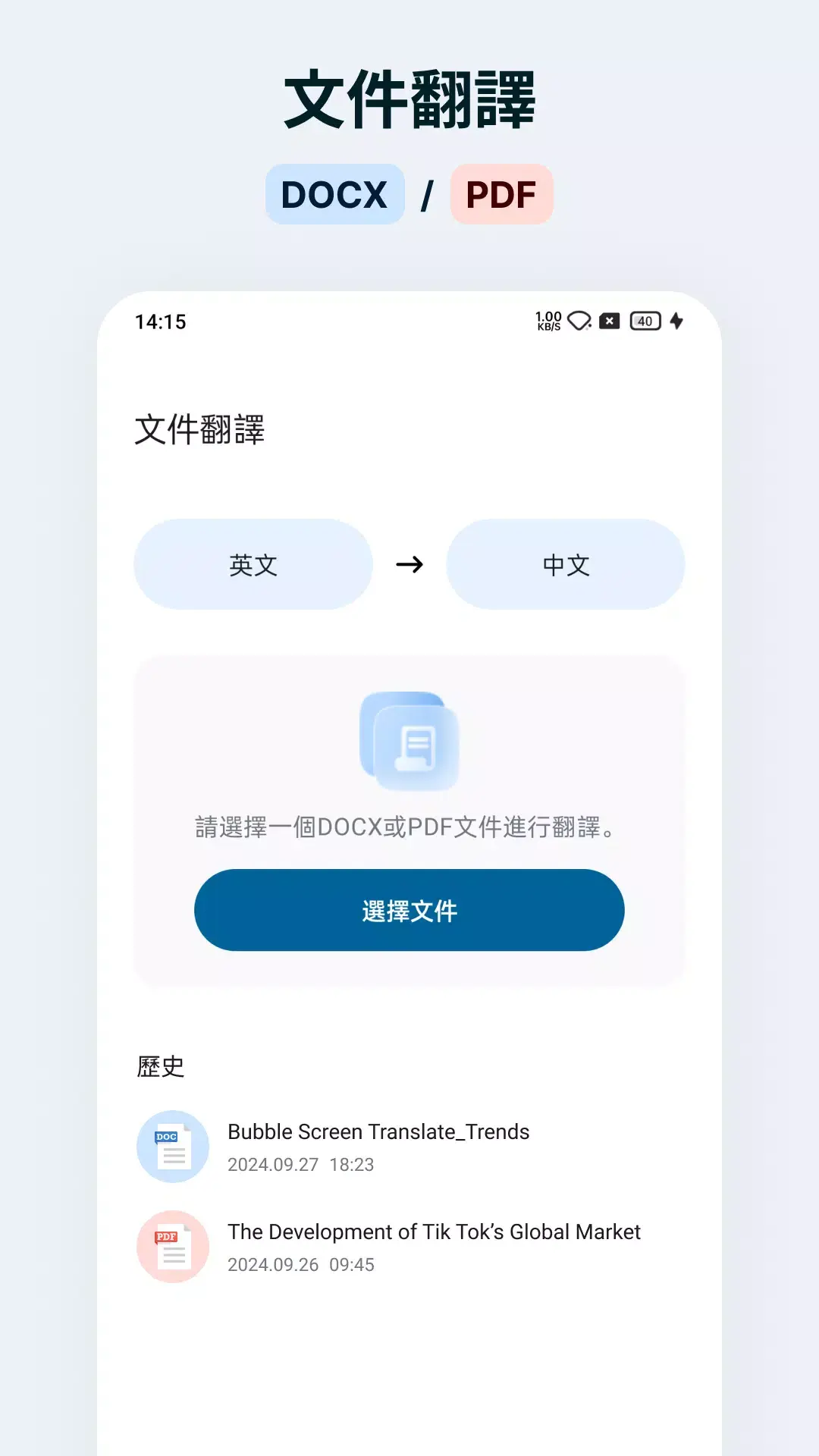Open the target language selector showing 中文
Viewport: 819px width, 1456px height.
click(x=566, y=564)
